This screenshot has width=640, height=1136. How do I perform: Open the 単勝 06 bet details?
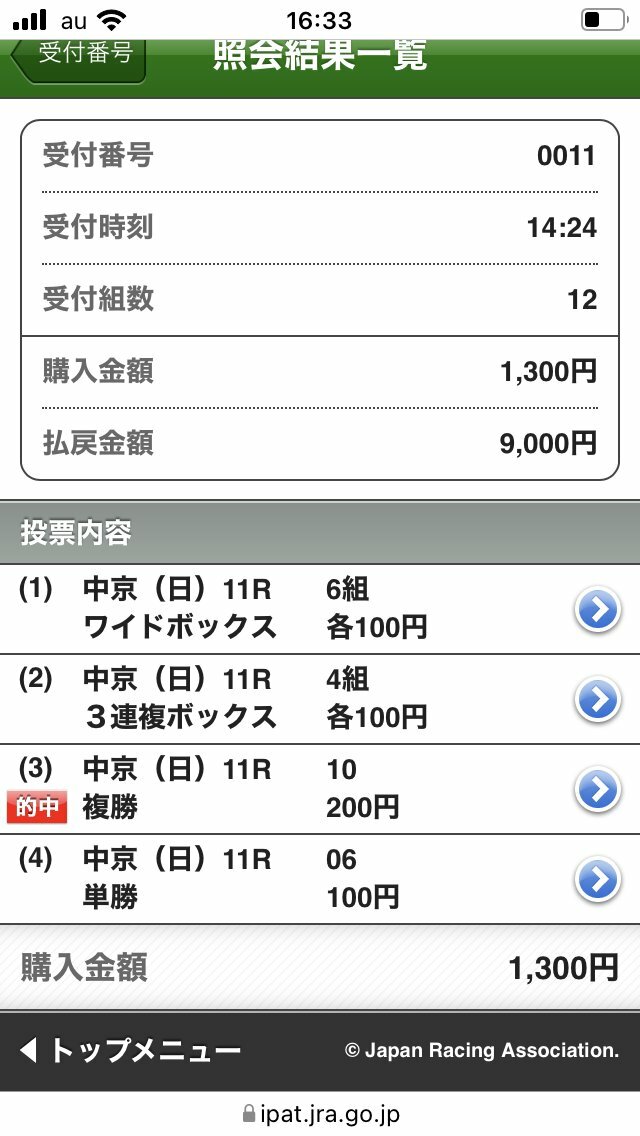point(320,879)
